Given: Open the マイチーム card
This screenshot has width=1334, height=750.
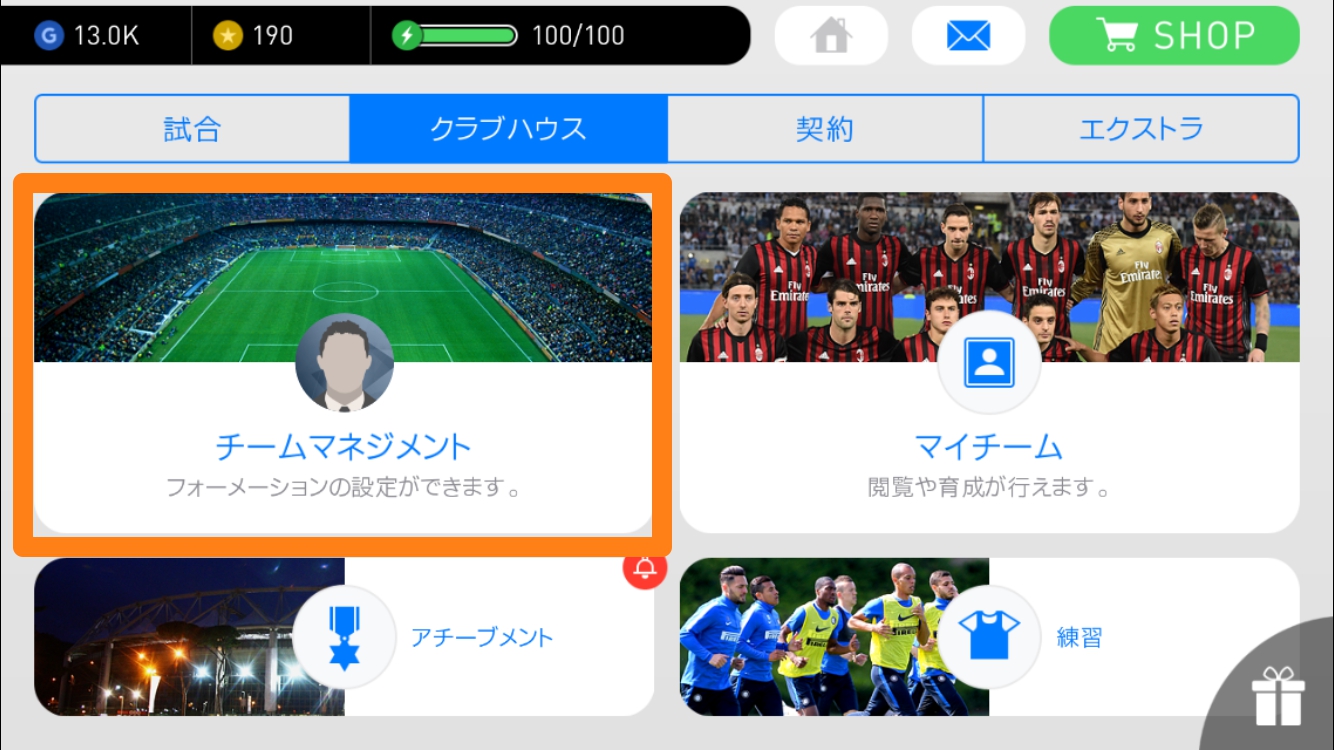Looking at the screenshot, I should point(989,365).
